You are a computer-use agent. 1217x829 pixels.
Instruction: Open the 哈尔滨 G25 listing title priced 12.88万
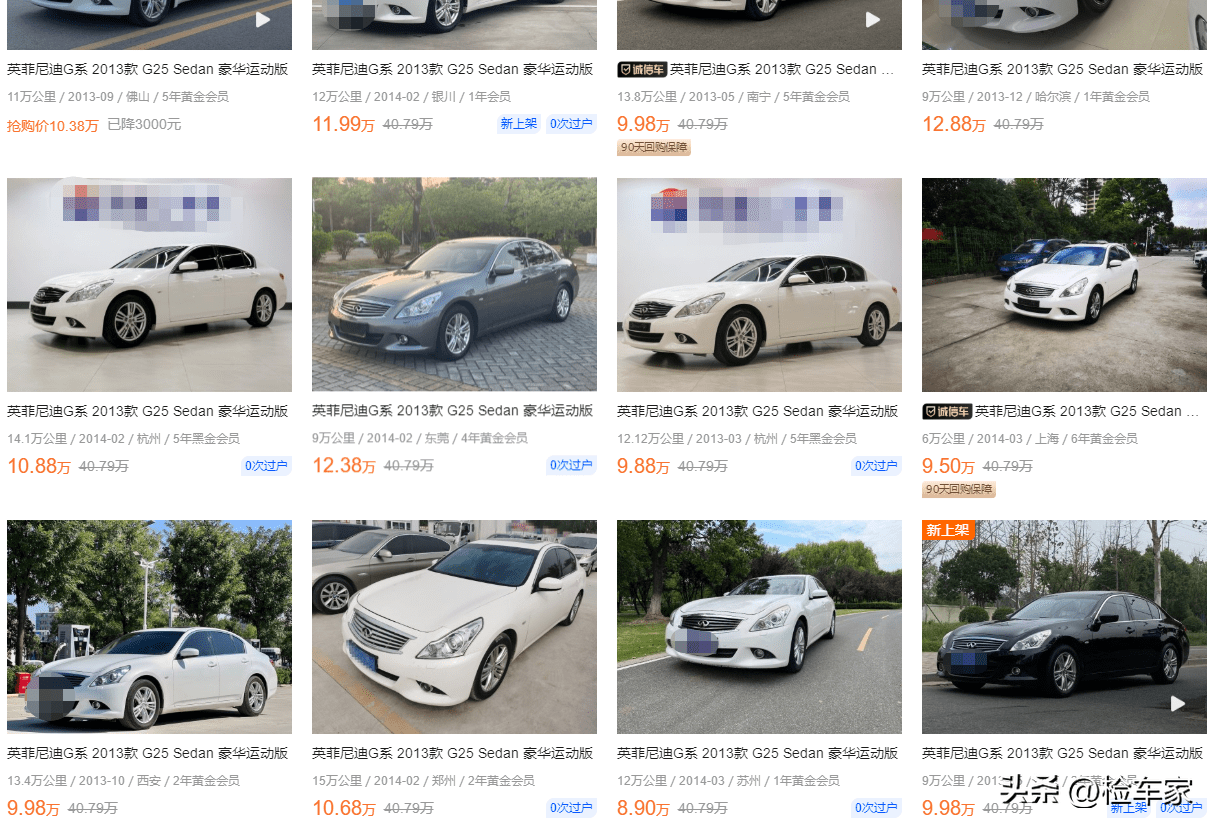[x=1062, y=70]
